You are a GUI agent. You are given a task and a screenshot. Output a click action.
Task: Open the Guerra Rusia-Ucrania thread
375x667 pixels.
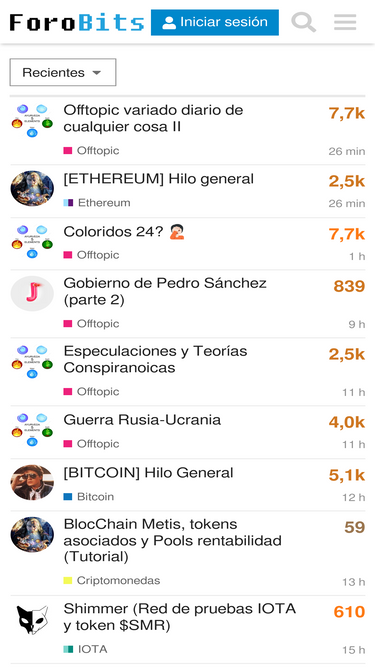[142, 420]
